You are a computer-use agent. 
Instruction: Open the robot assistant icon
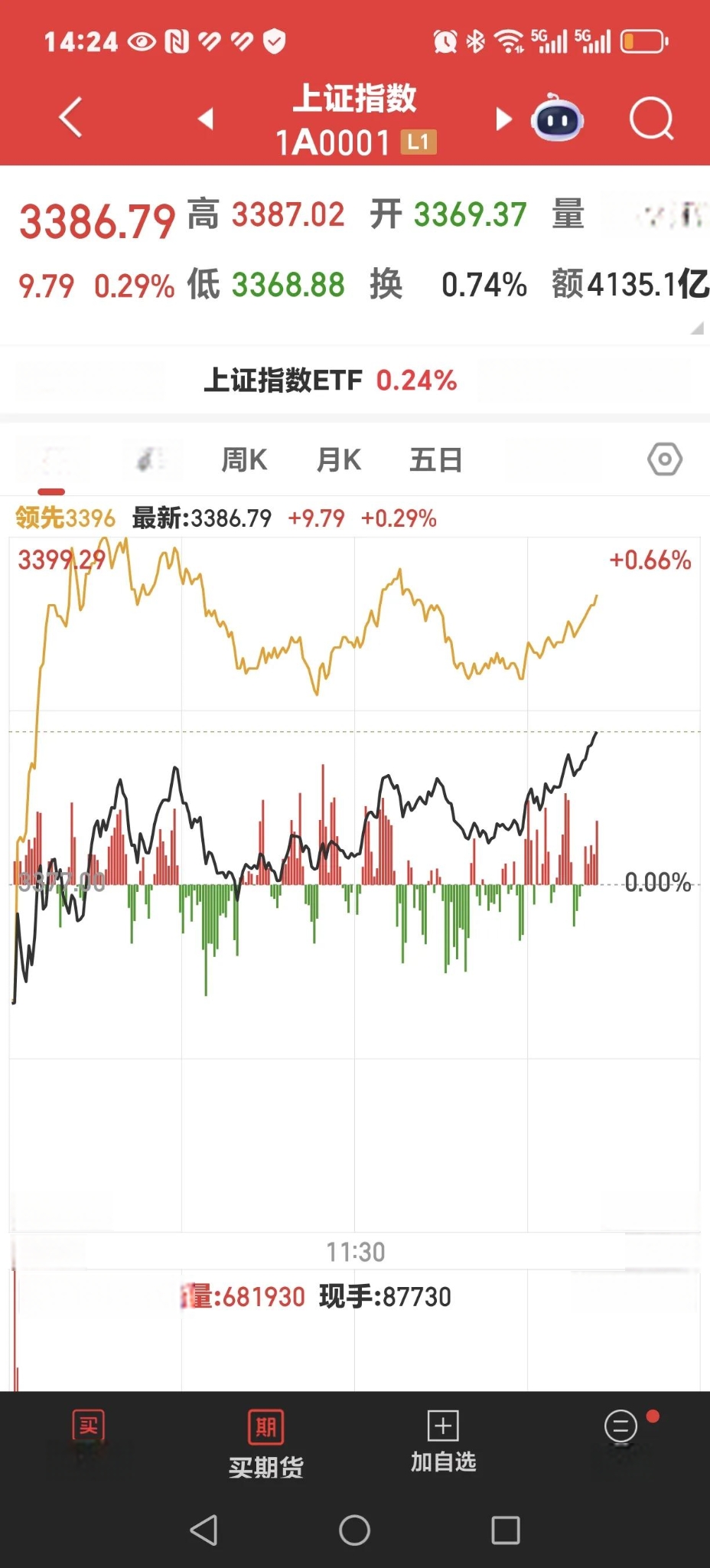pos(557,118)
